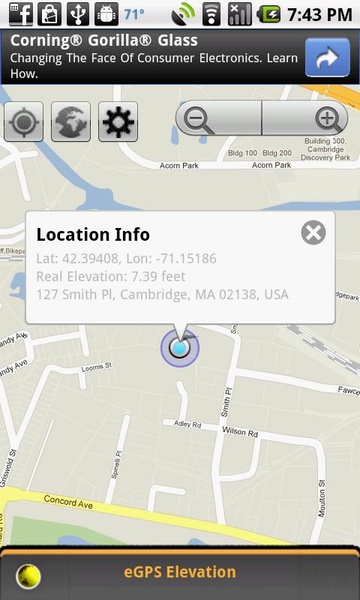Close the Location Info popup
Viewport: 360px width, 600px height.
coord(313,232)
